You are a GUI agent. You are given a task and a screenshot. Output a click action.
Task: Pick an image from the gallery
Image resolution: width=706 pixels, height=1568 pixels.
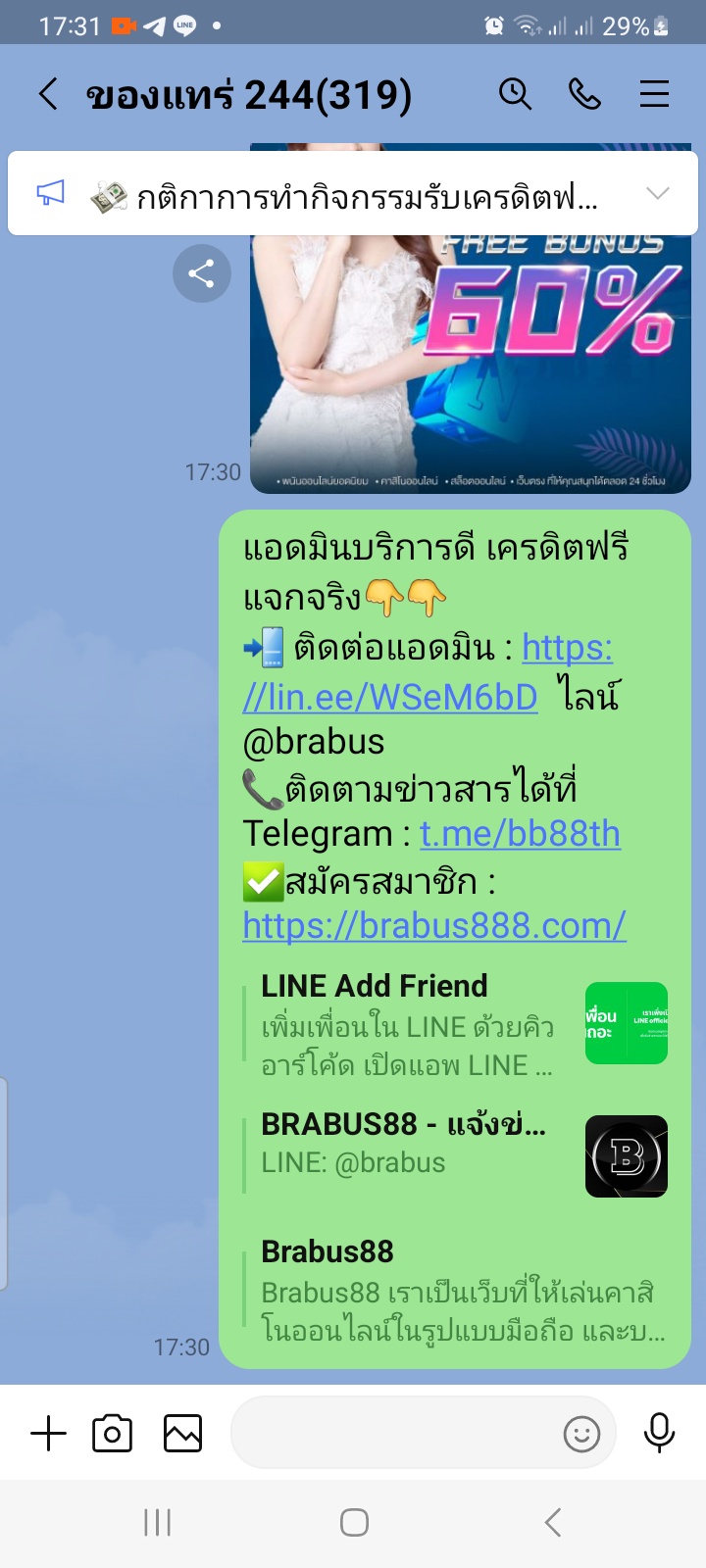coord(182,1434)
